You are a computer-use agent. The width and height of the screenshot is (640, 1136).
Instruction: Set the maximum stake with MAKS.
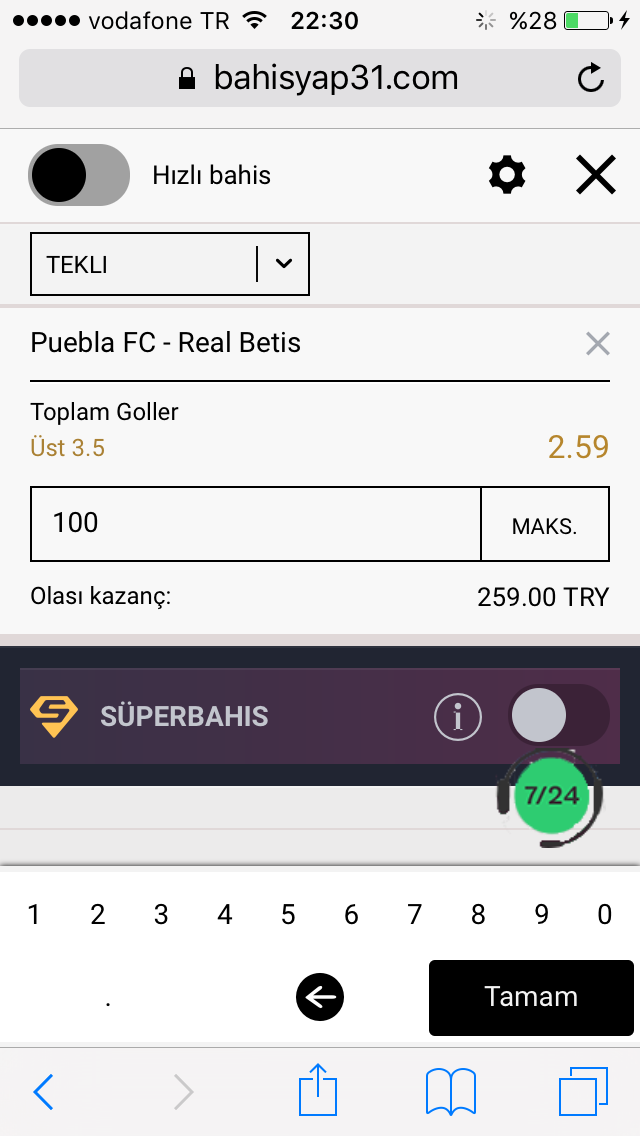[544, 523]
